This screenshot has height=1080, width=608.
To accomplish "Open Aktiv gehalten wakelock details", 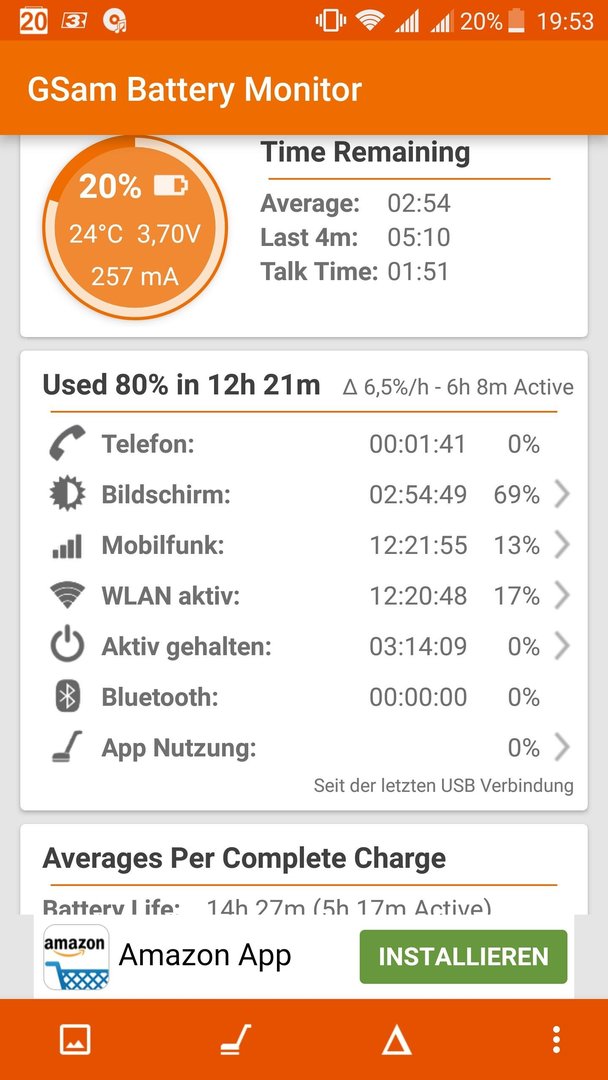I will (x=304, y=647).
